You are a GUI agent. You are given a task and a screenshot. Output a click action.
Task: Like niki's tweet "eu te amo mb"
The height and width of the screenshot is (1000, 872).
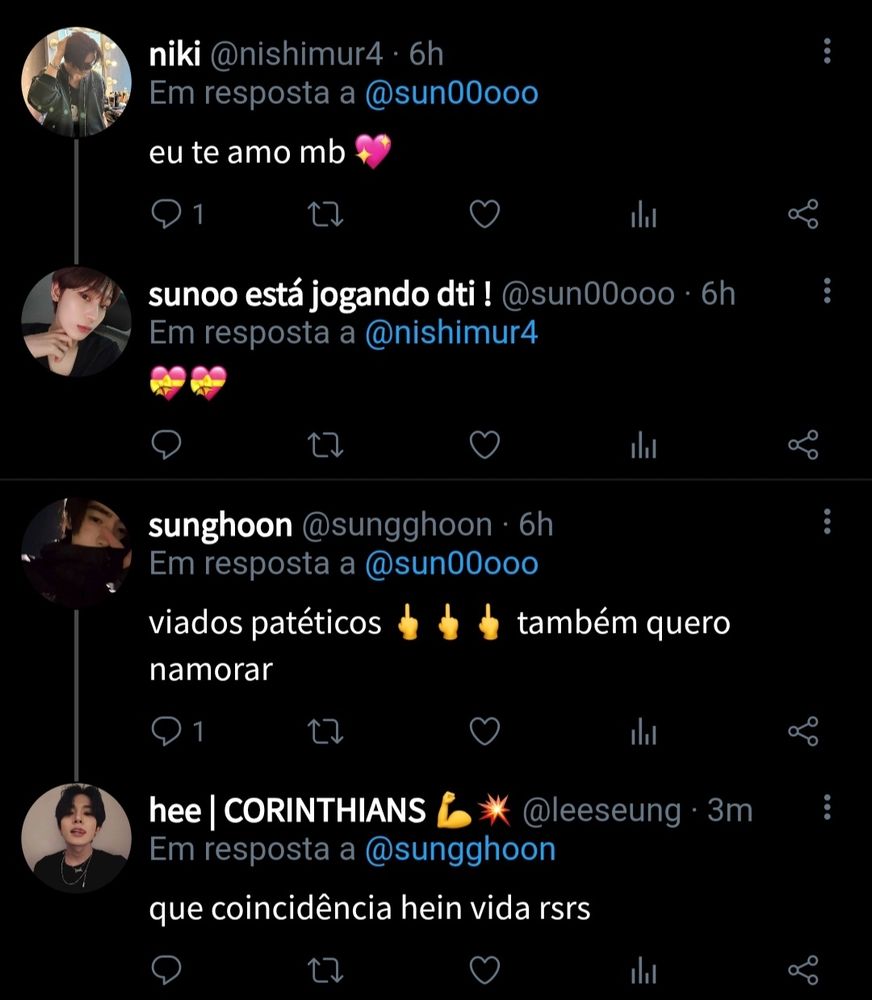pyautogui.click(x=484, y=215)
